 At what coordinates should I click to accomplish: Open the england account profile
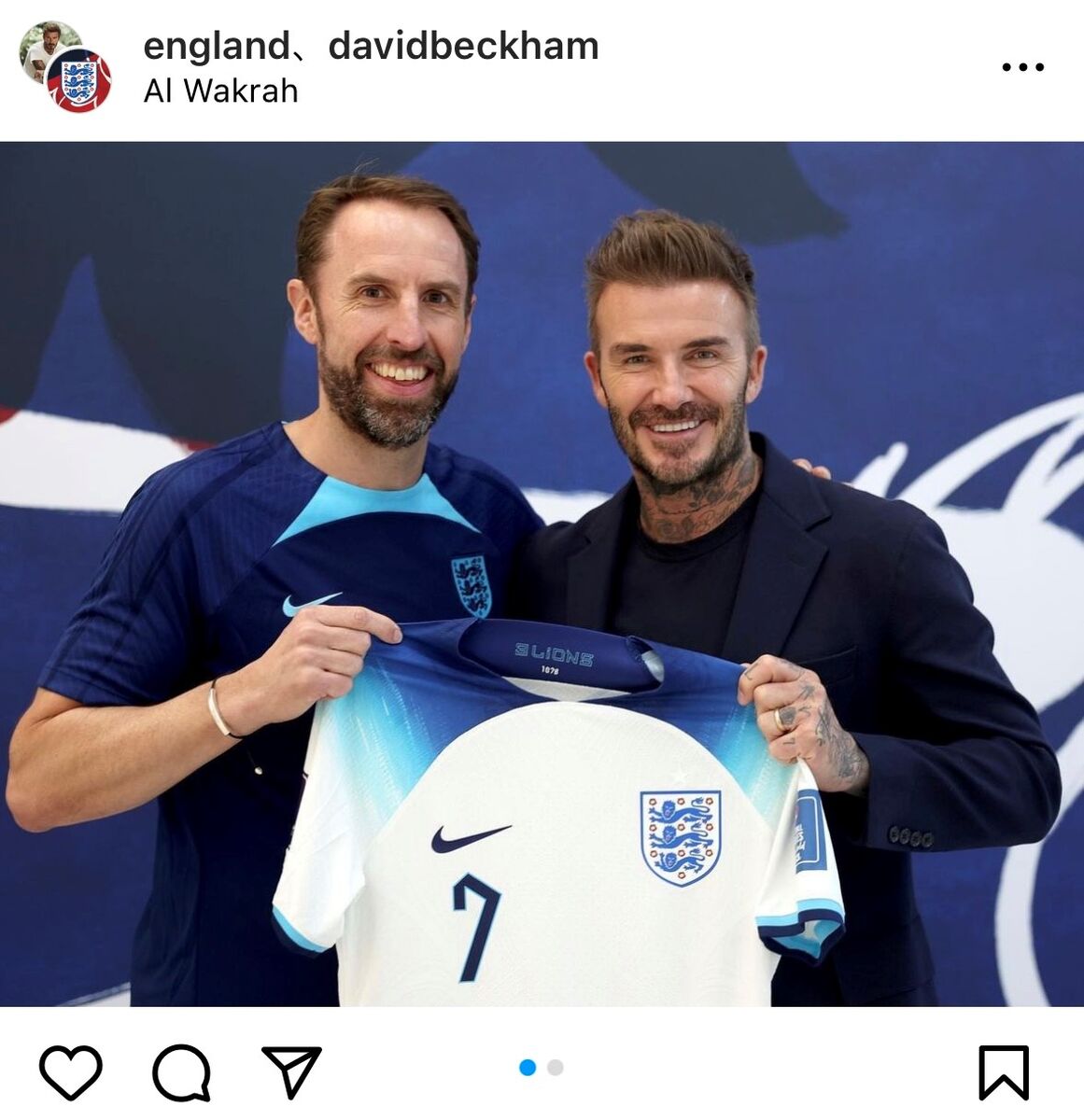pos(217,46)
